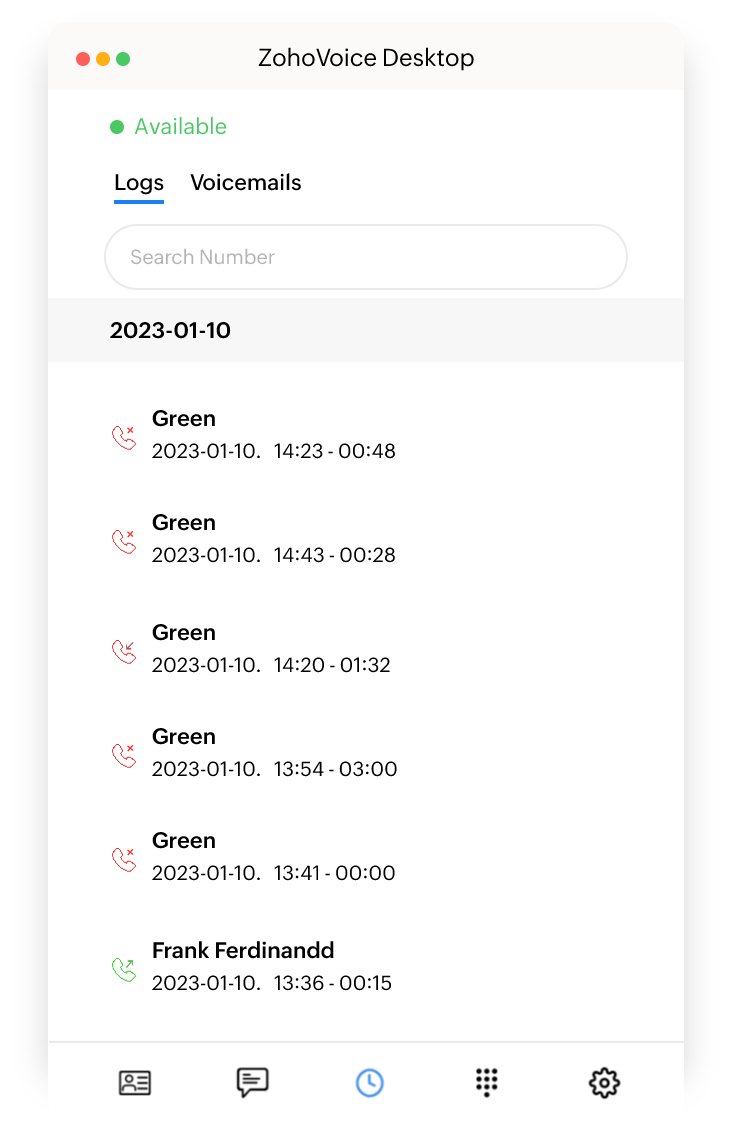Open the Contacts panel in bottom navigation
Screen dimensions: 732x1130
(x=135, y=1082)
